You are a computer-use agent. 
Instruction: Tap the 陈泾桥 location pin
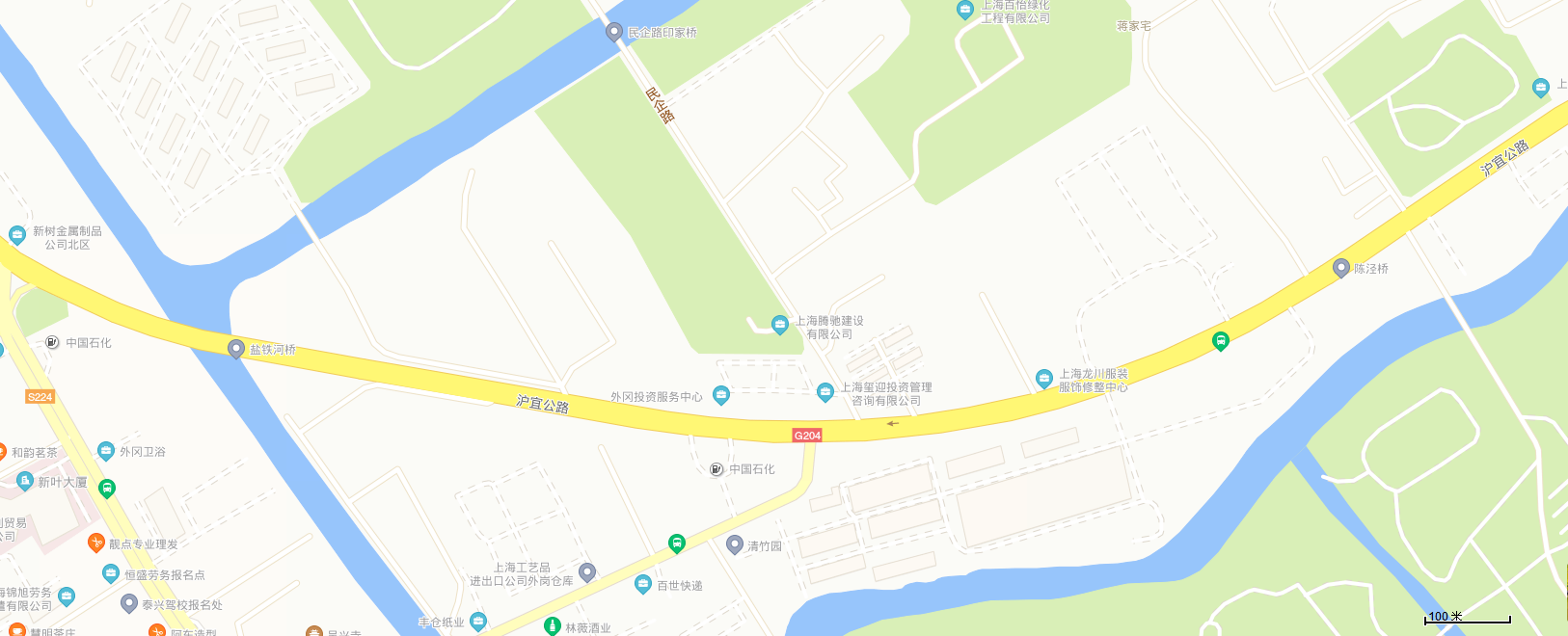[1340, 268]
